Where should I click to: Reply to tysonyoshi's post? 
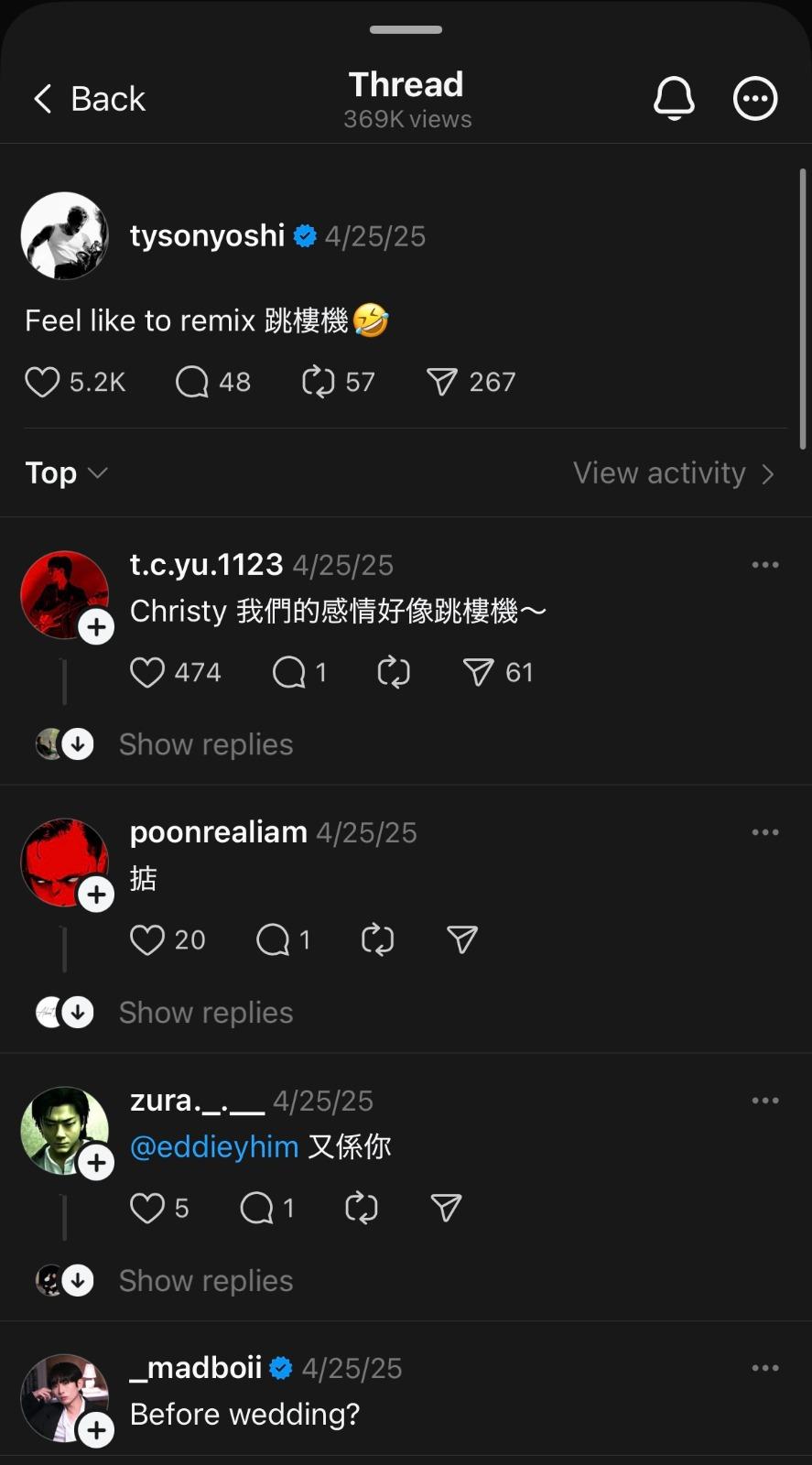(192, 382)
